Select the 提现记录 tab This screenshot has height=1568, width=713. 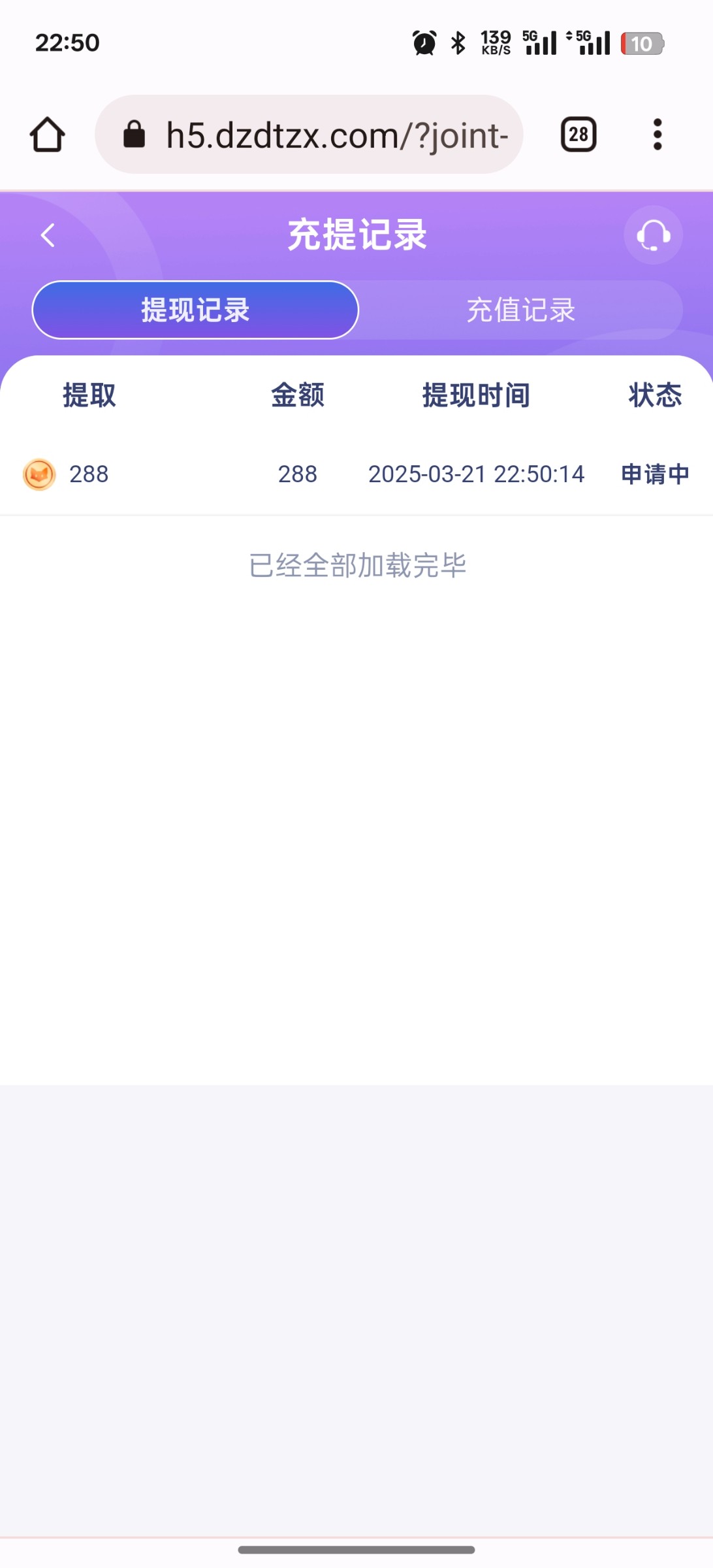(x=195, y=310)
